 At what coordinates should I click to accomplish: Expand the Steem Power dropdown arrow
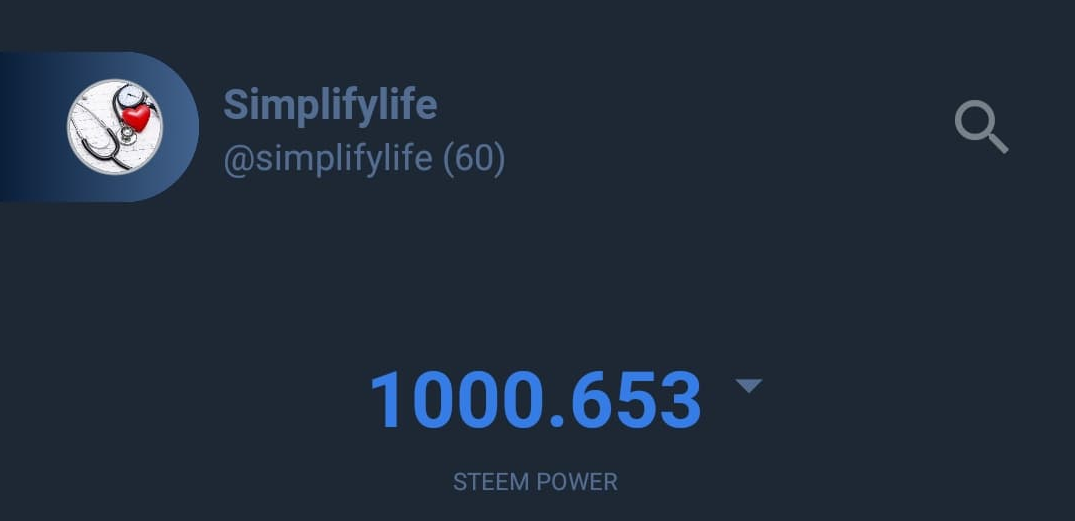pyautogui.click(x=748, y=386)
